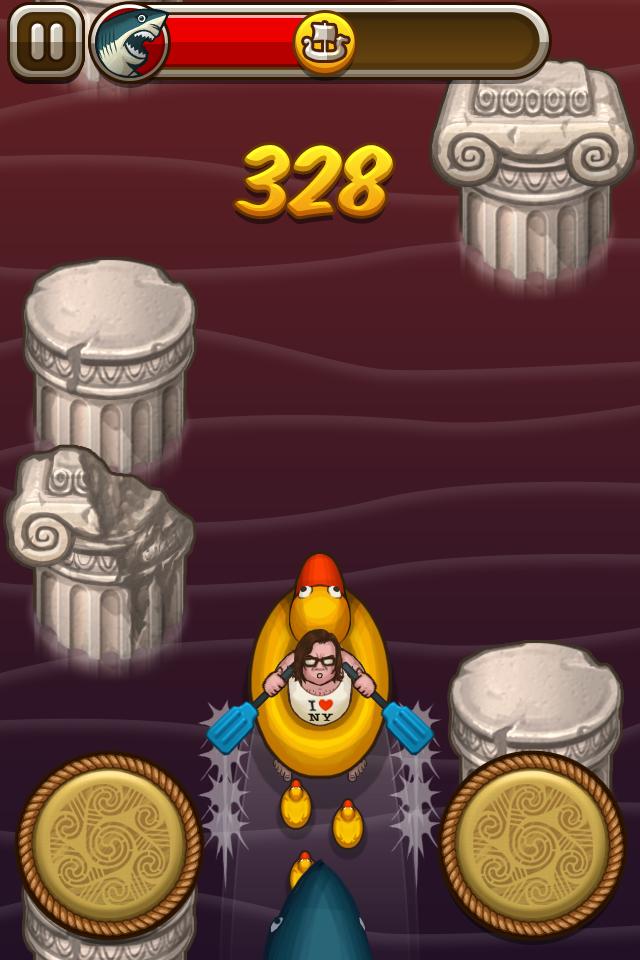The image size is (640, 960).
Task: Tap the left round paddle button
Action: (x=109, y=845)
